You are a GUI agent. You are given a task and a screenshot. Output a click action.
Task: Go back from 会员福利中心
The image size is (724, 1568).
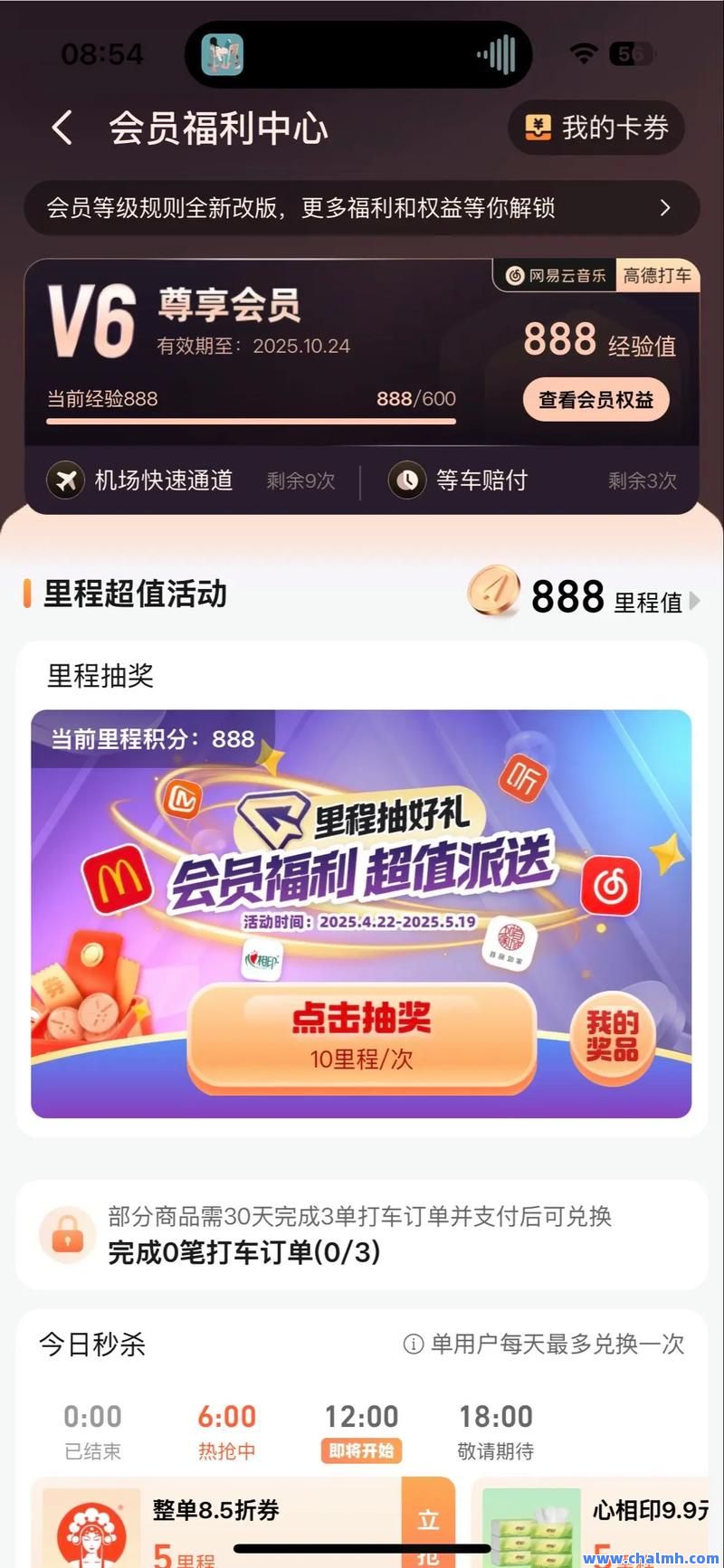point(62,128)
